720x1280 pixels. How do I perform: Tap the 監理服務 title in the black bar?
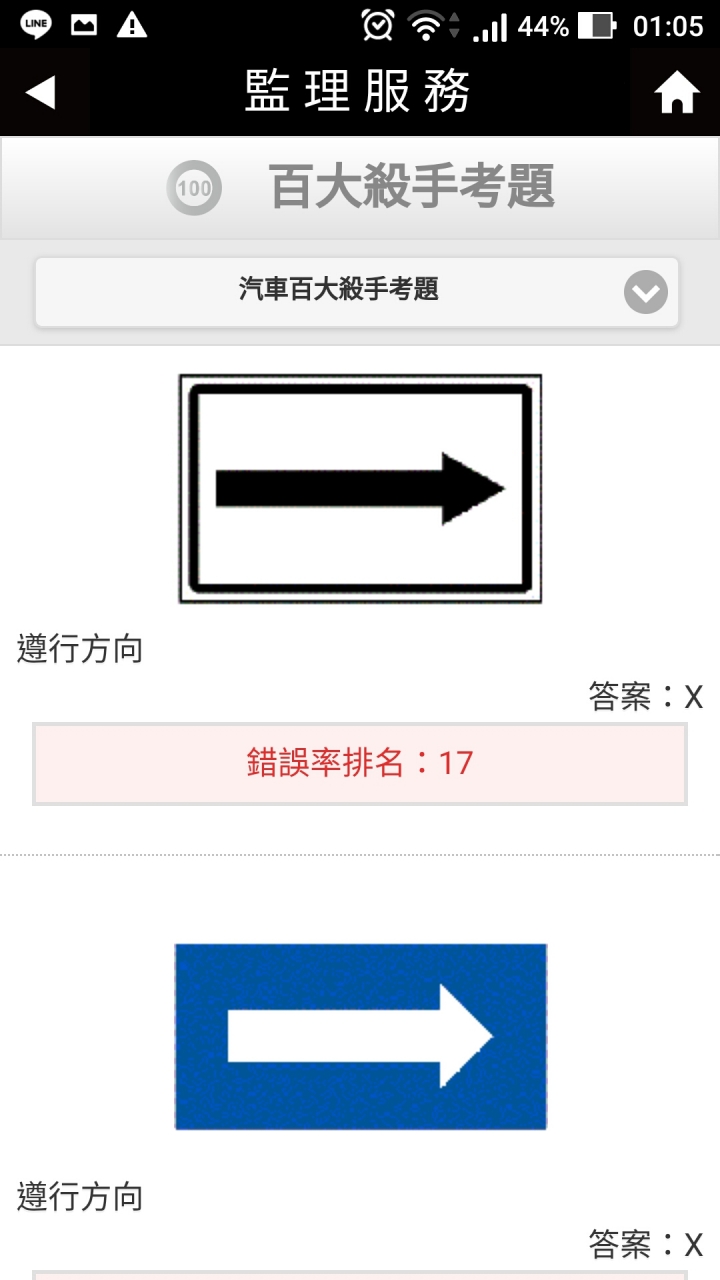(360, 90)
